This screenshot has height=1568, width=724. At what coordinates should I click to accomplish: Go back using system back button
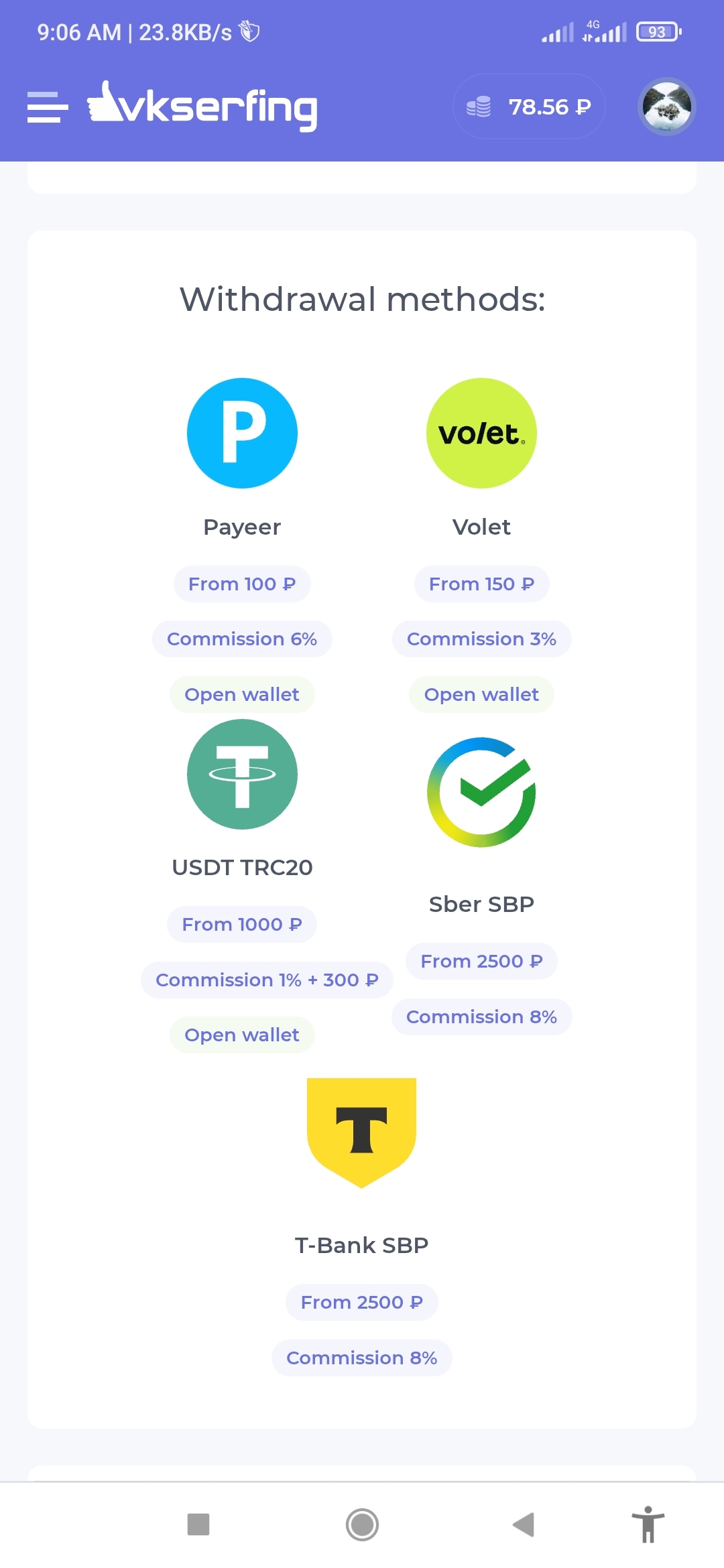click(x=524, y=1524)
